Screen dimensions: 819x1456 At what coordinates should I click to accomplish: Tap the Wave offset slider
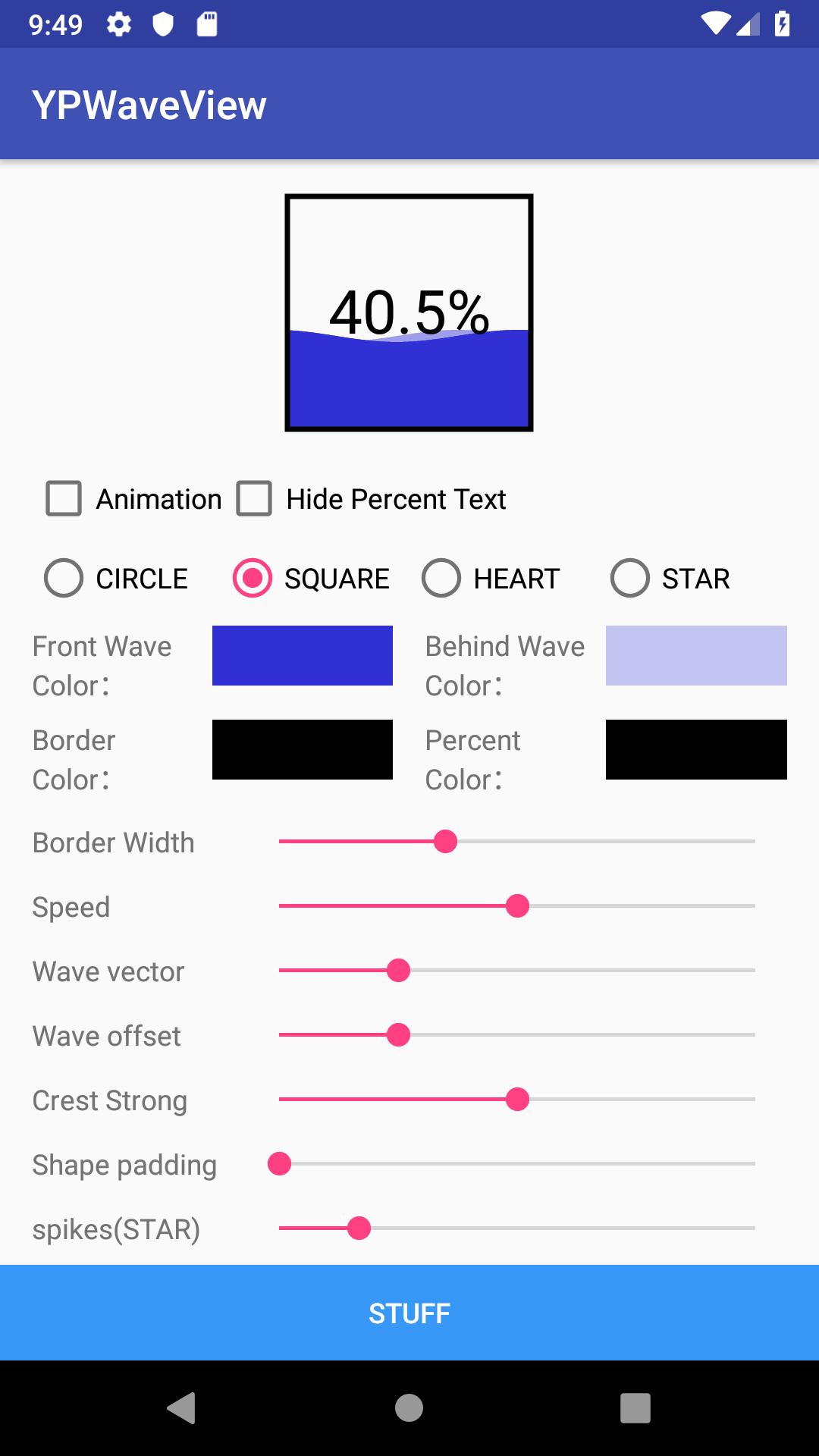[398, 1035]
